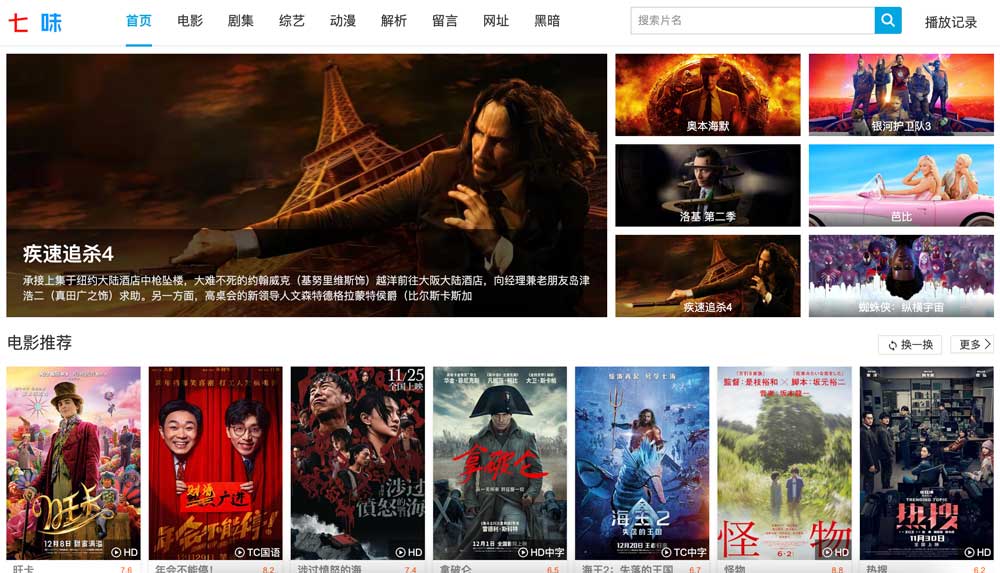
Task: Open the 留言 page
Action: pos(445,21)
